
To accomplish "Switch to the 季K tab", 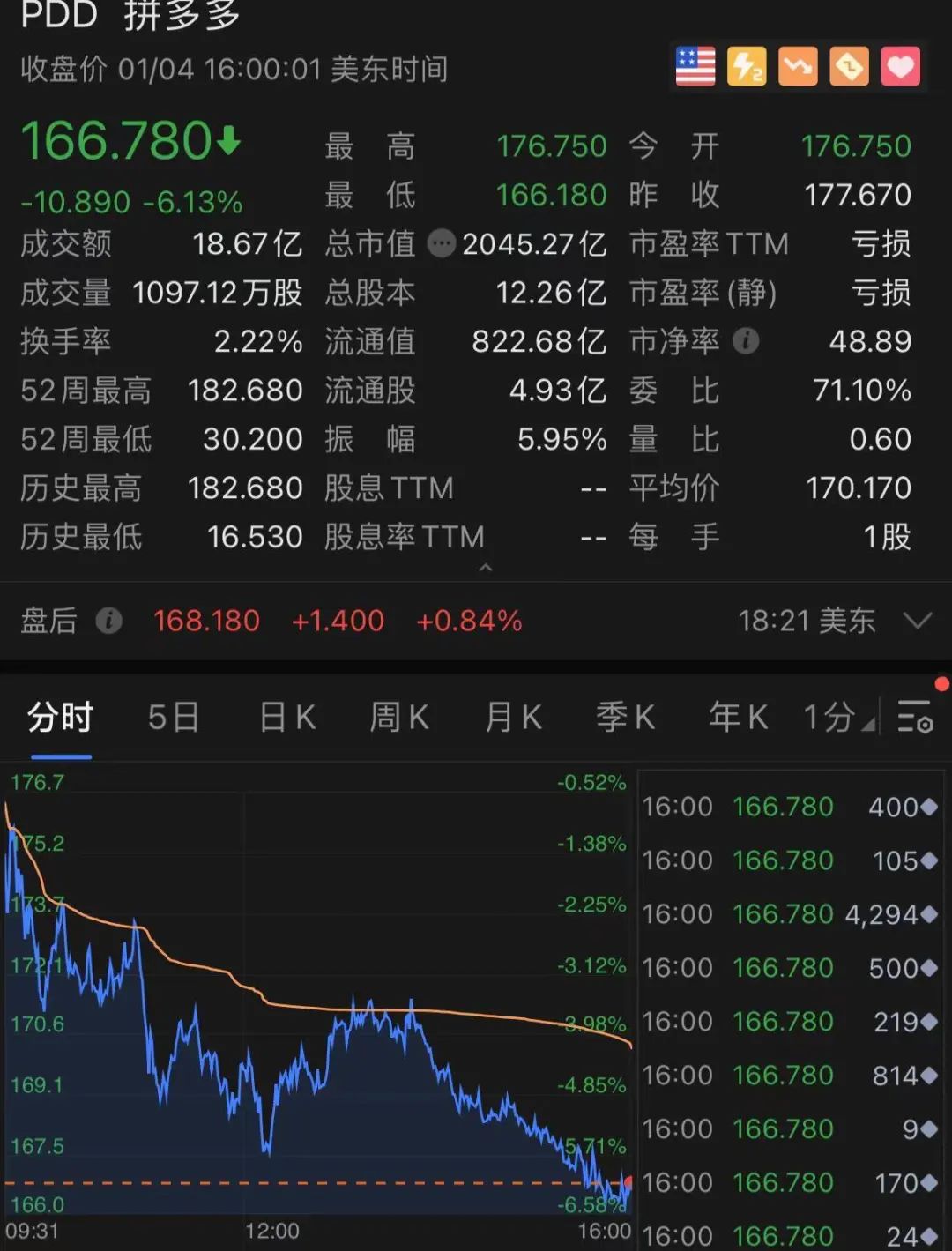I will click(x=625, y=718).
